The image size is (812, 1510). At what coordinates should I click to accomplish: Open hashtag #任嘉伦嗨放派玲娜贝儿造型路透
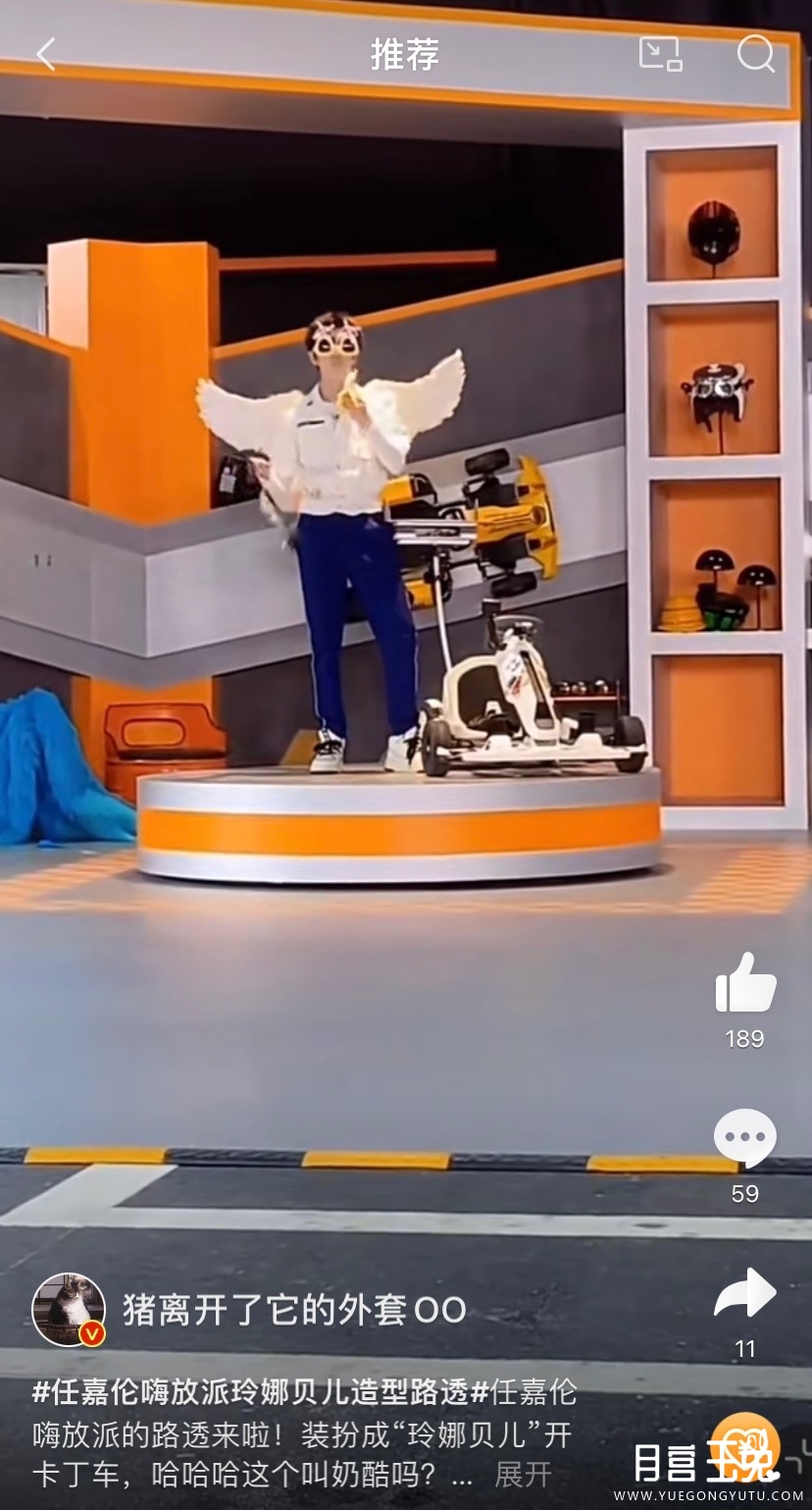(x=251, y=1392)
